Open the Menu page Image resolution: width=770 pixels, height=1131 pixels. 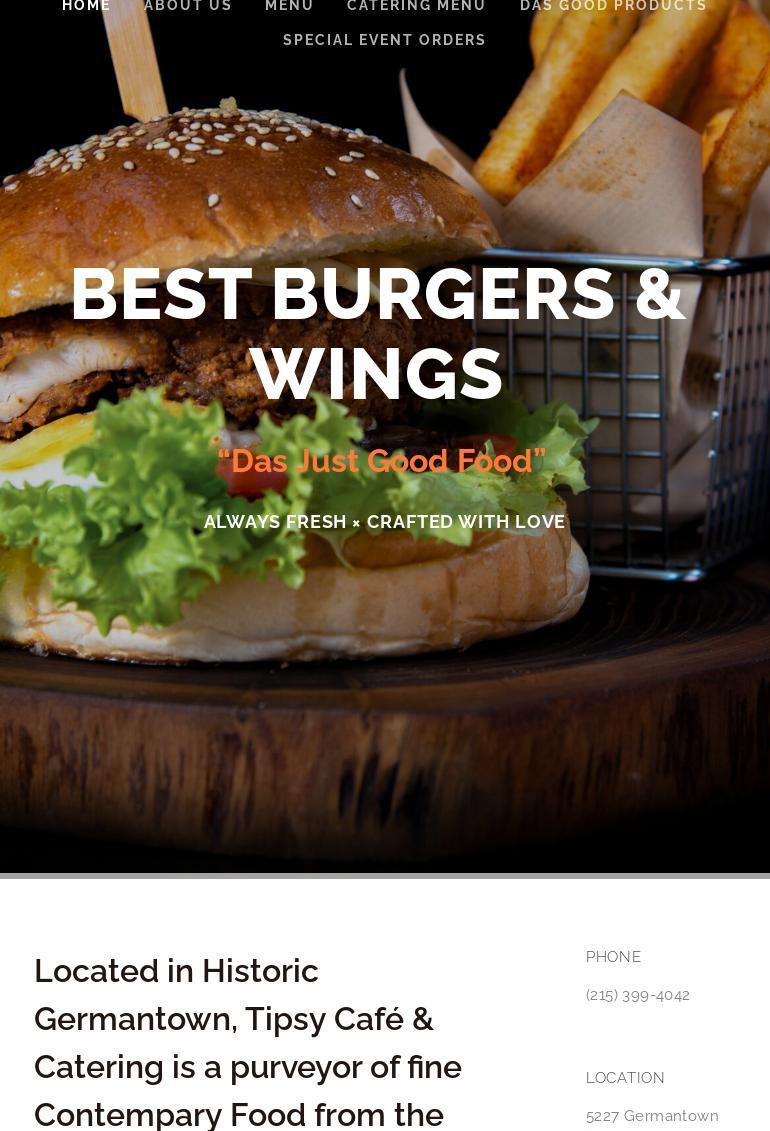(289, 6)
